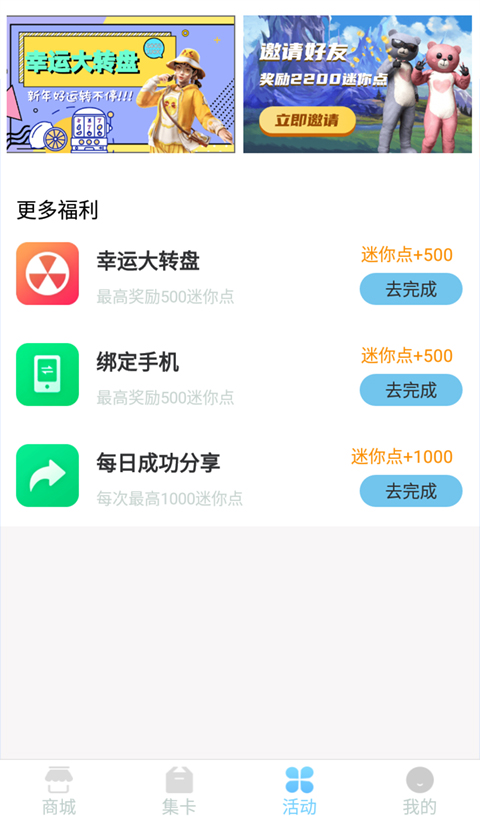The image size is (480, 828).
Task: Open the 邀请好友 invitation banner
Action: point(357,84)
